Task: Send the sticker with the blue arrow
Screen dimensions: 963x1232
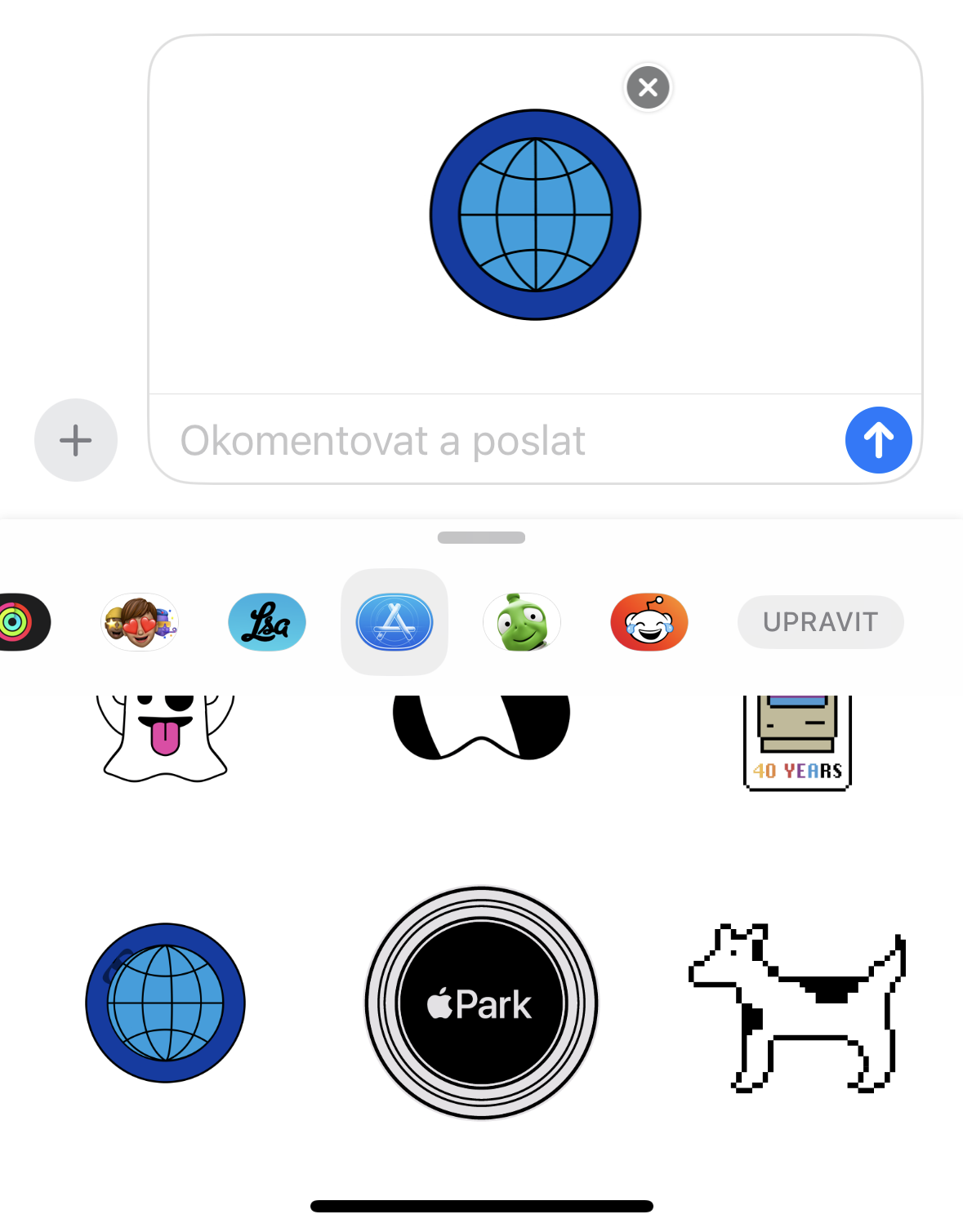Action: click(x=878, y=440)
